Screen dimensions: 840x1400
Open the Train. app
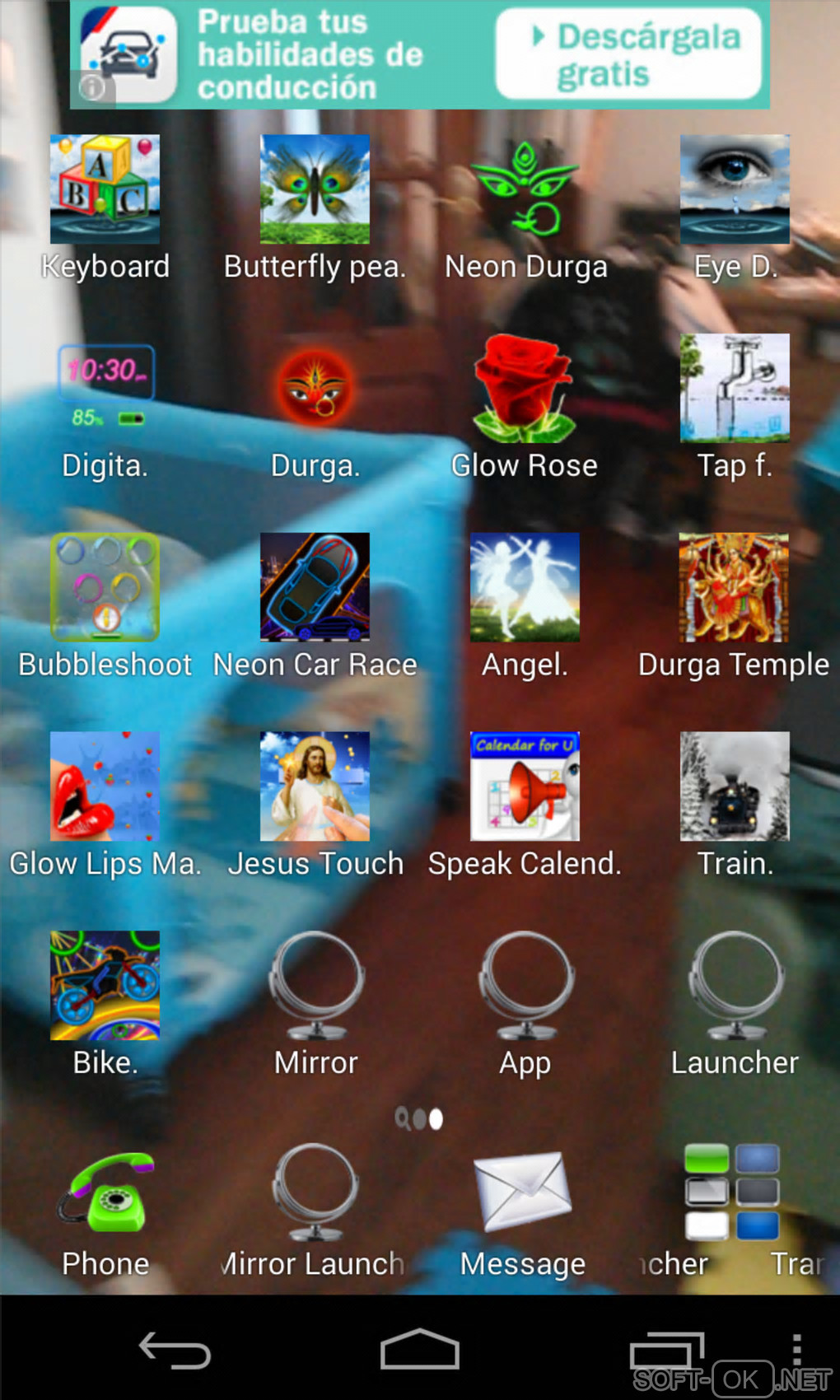point(734,787)
